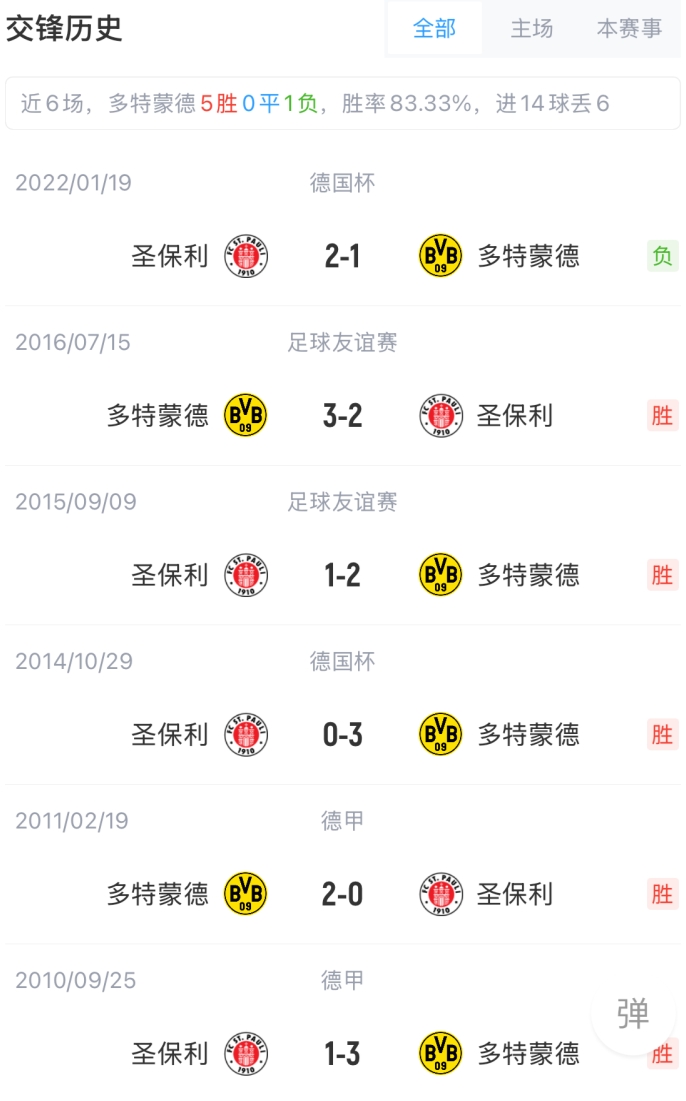Open the 2016/07/15 多特蒙德 3-2 圣保利 match
This screenshot has height=1101, width=686.
(x=343, y=386)
